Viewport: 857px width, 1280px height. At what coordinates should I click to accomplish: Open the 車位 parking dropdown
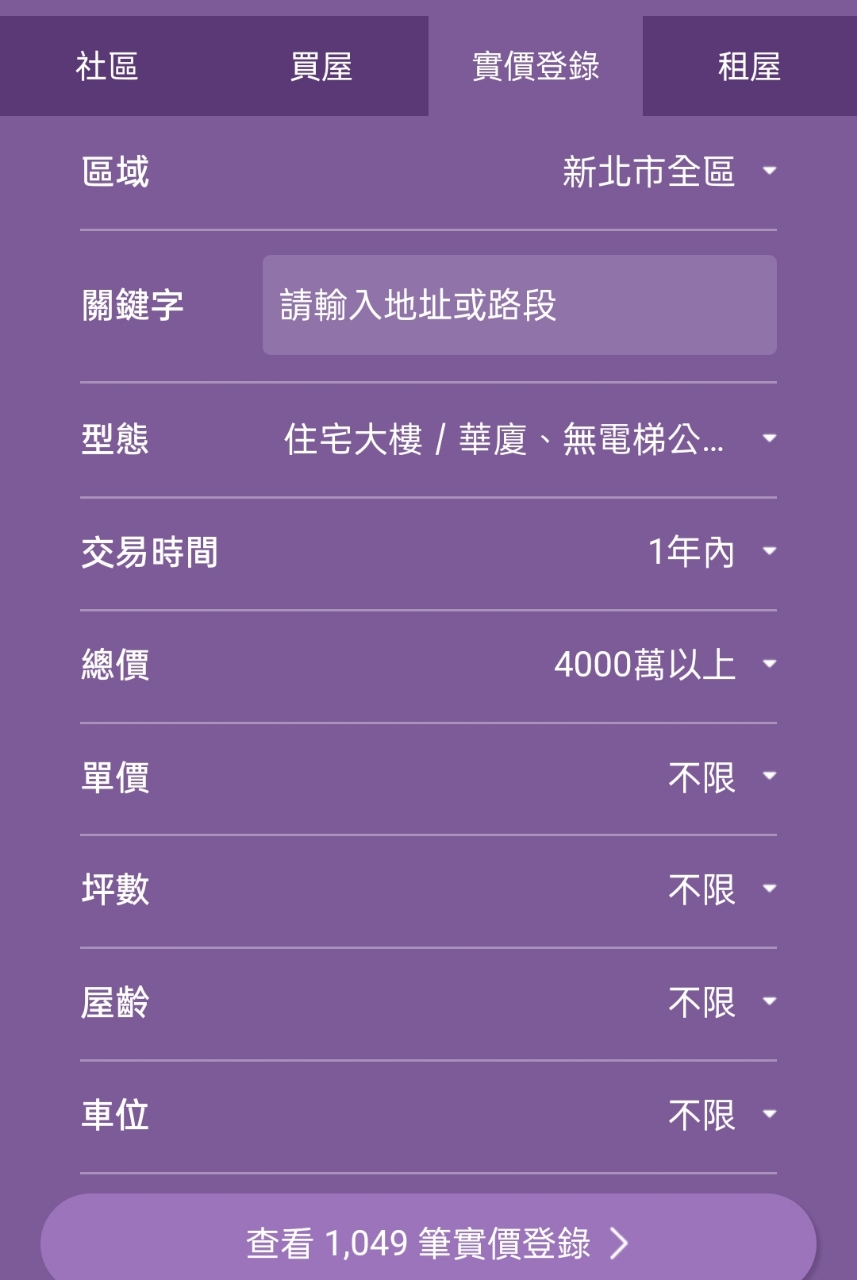click(x=720, y=1115)
